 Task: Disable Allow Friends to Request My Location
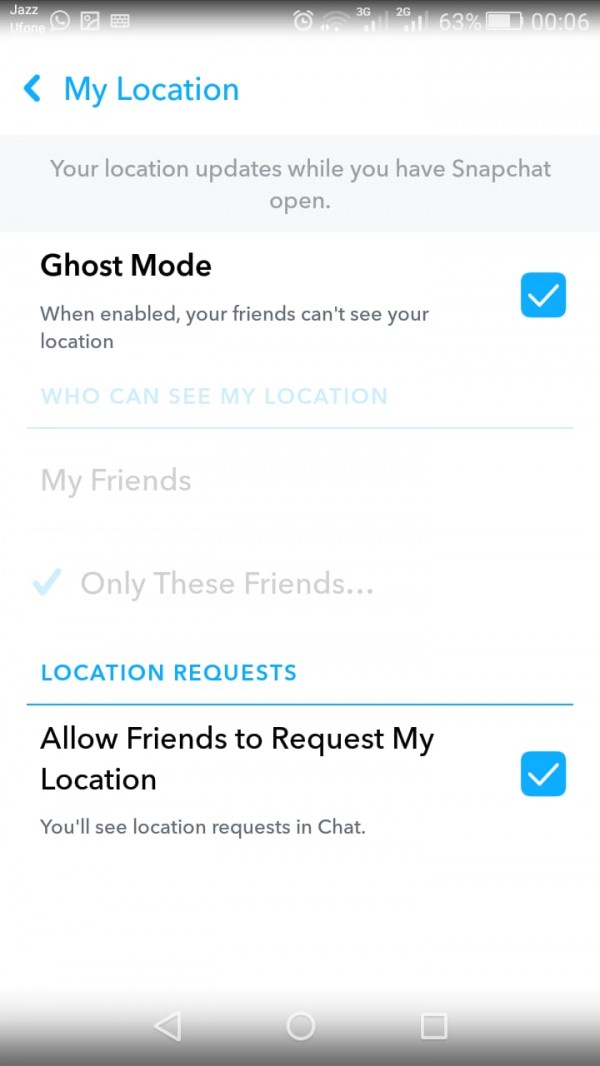point(543,774)
